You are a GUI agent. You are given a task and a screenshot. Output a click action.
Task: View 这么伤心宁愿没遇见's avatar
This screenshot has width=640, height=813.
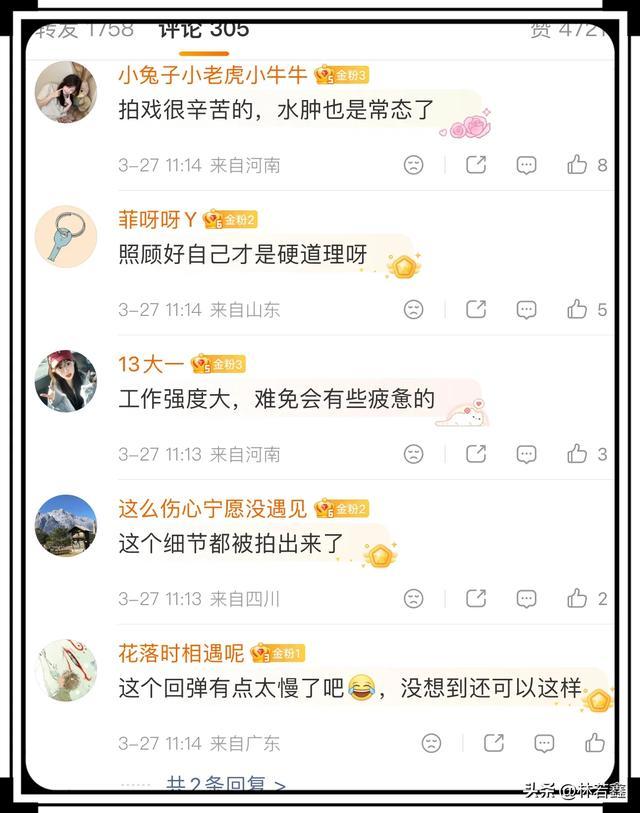click(66, 525)
